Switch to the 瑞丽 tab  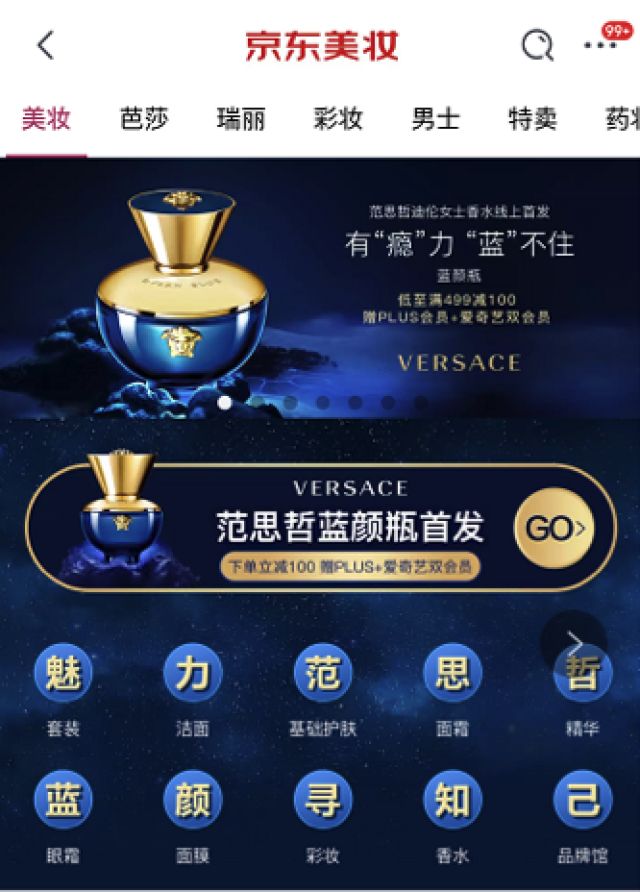pyautogui.click(x=241, y=119)
